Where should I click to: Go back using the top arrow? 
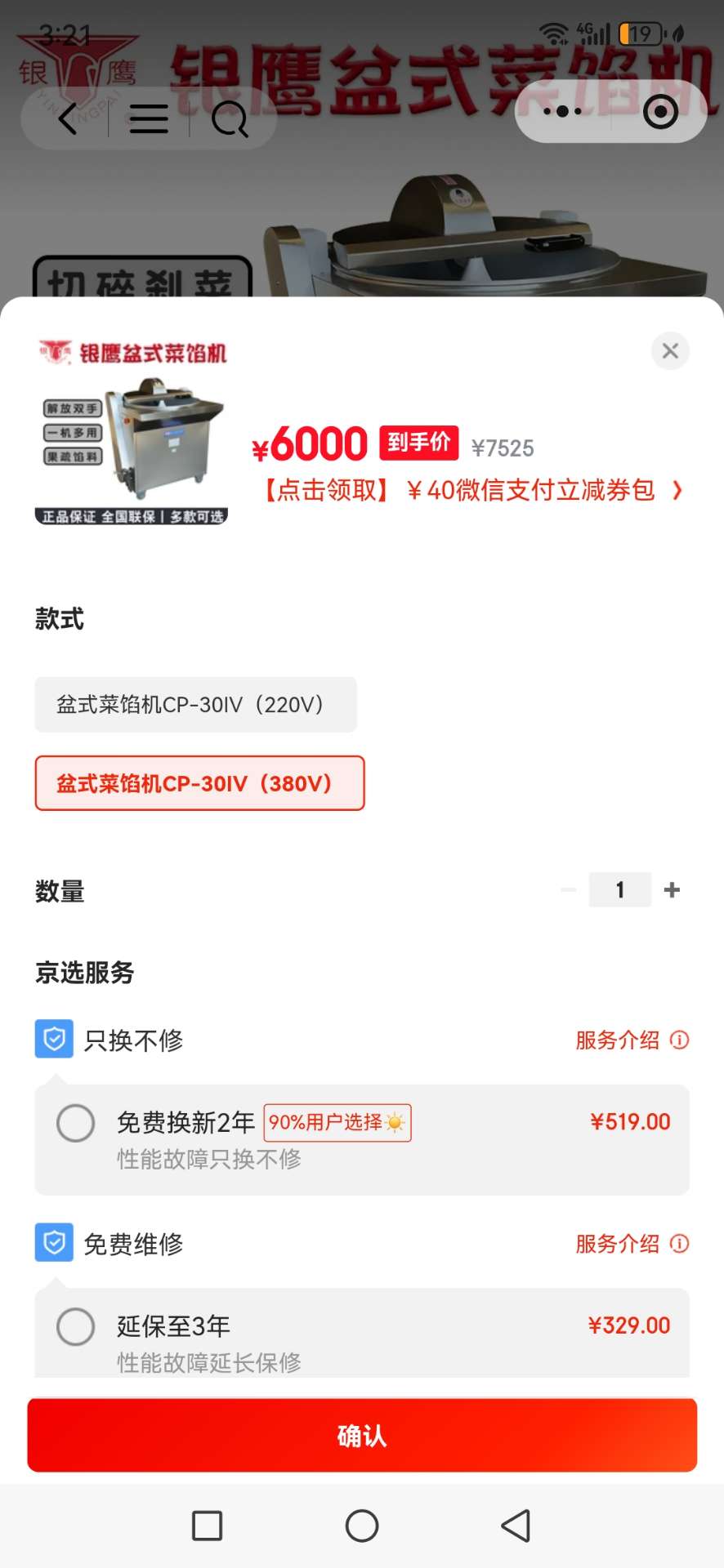tap(69, 119)
